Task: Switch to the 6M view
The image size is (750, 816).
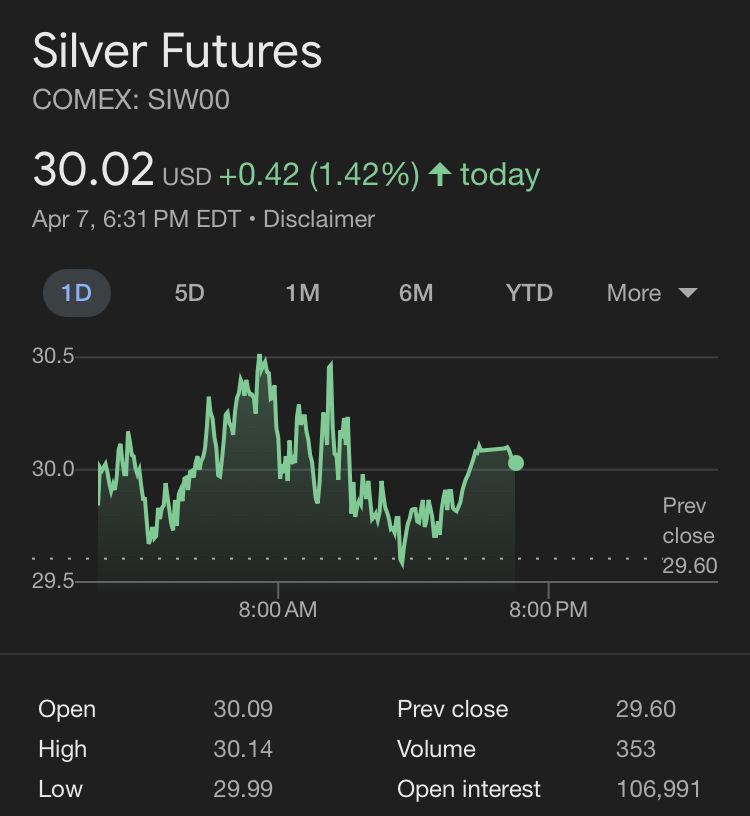Action: [416, 293]
